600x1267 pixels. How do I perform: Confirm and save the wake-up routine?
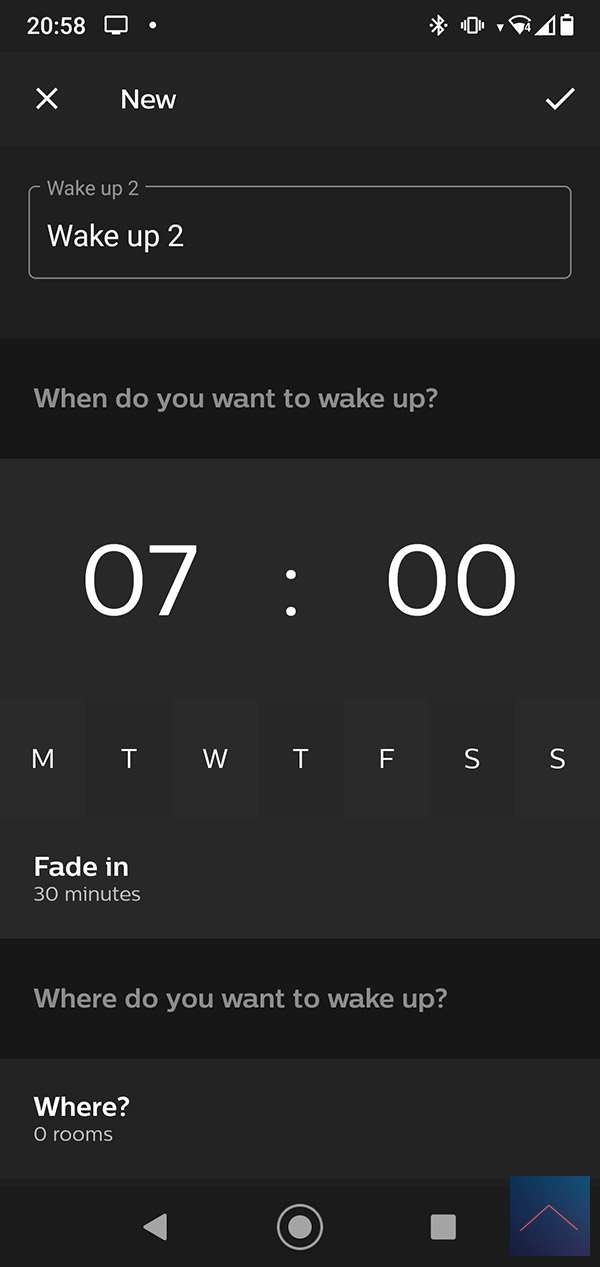point(559,99)
